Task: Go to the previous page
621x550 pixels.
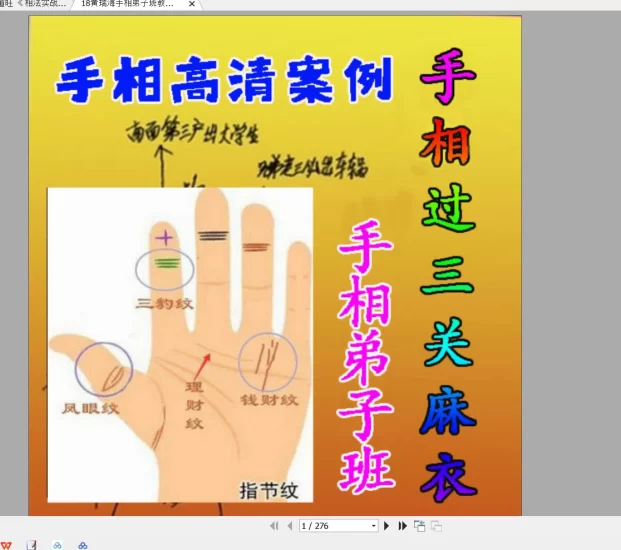Action: [x=289, y=525]
